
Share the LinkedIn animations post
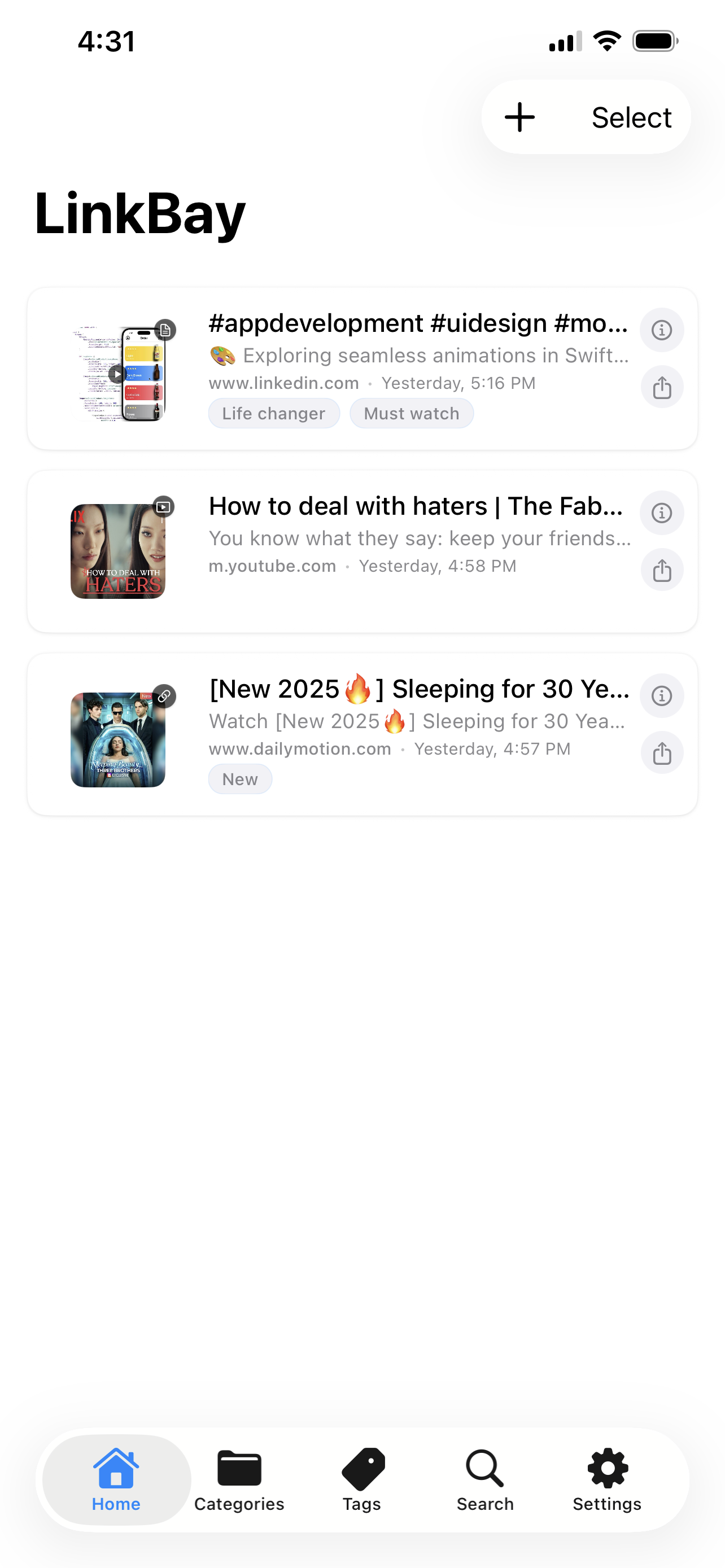(662, 387)
